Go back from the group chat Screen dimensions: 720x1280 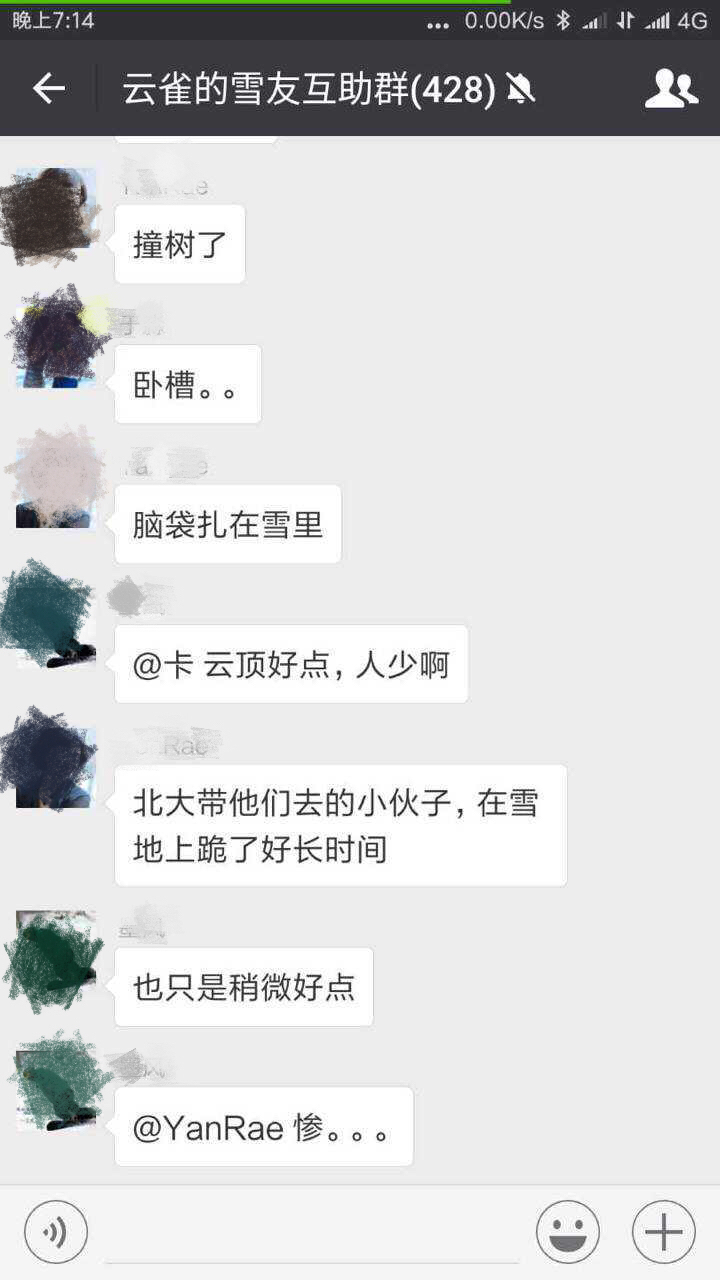48,89
